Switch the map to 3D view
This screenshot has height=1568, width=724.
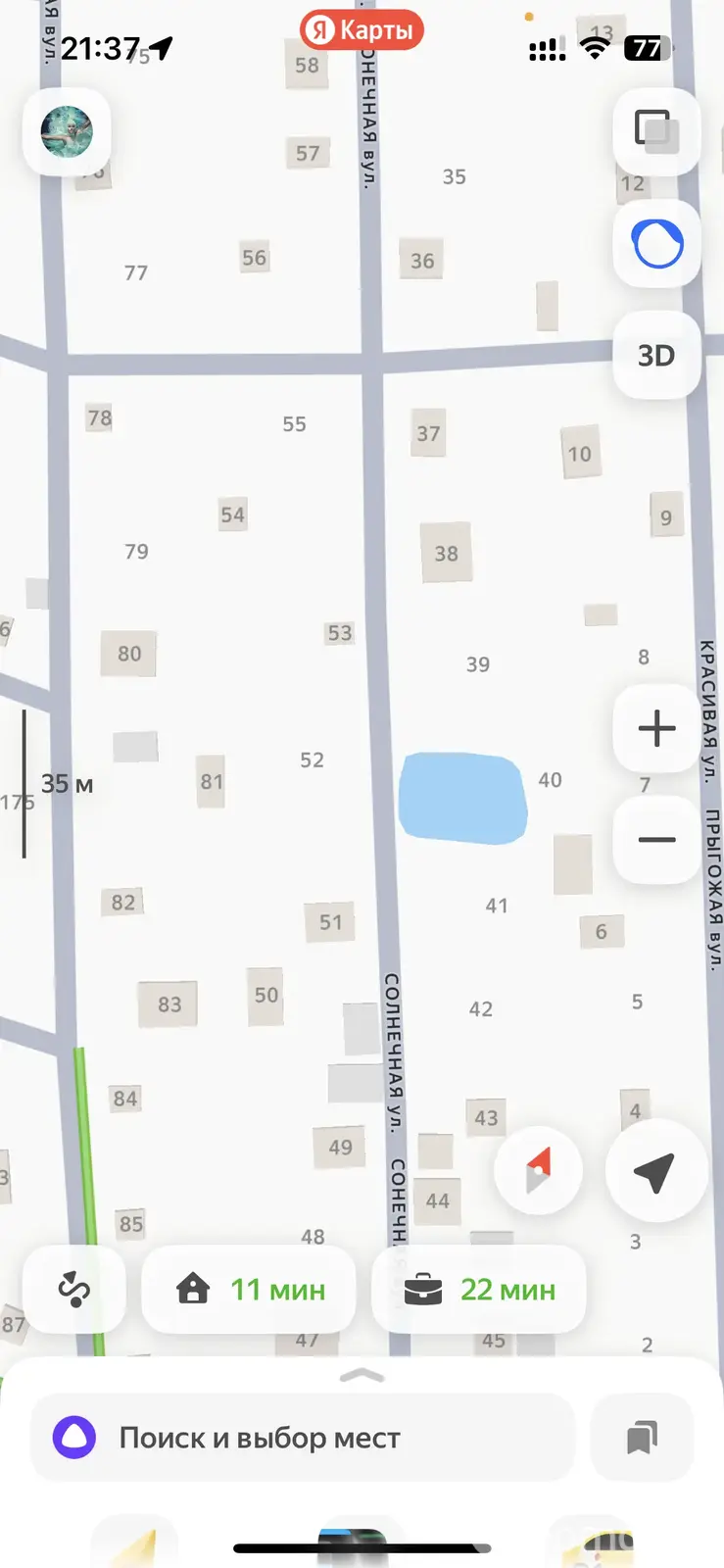656,355
